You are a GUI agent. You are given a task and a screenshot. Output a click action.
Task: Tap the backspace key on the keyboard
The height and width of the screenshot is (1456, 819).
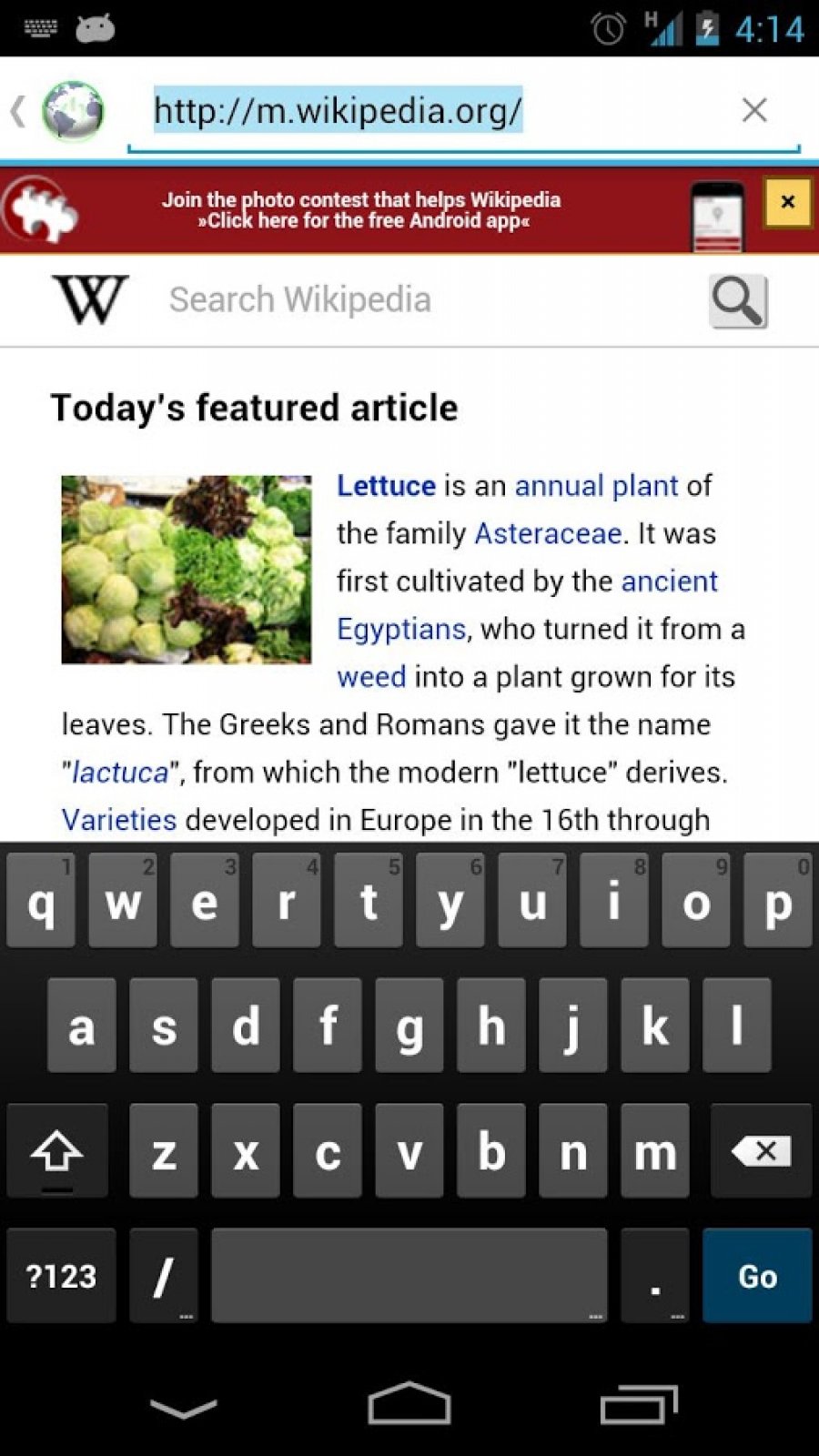click(x=761, y=1150)
